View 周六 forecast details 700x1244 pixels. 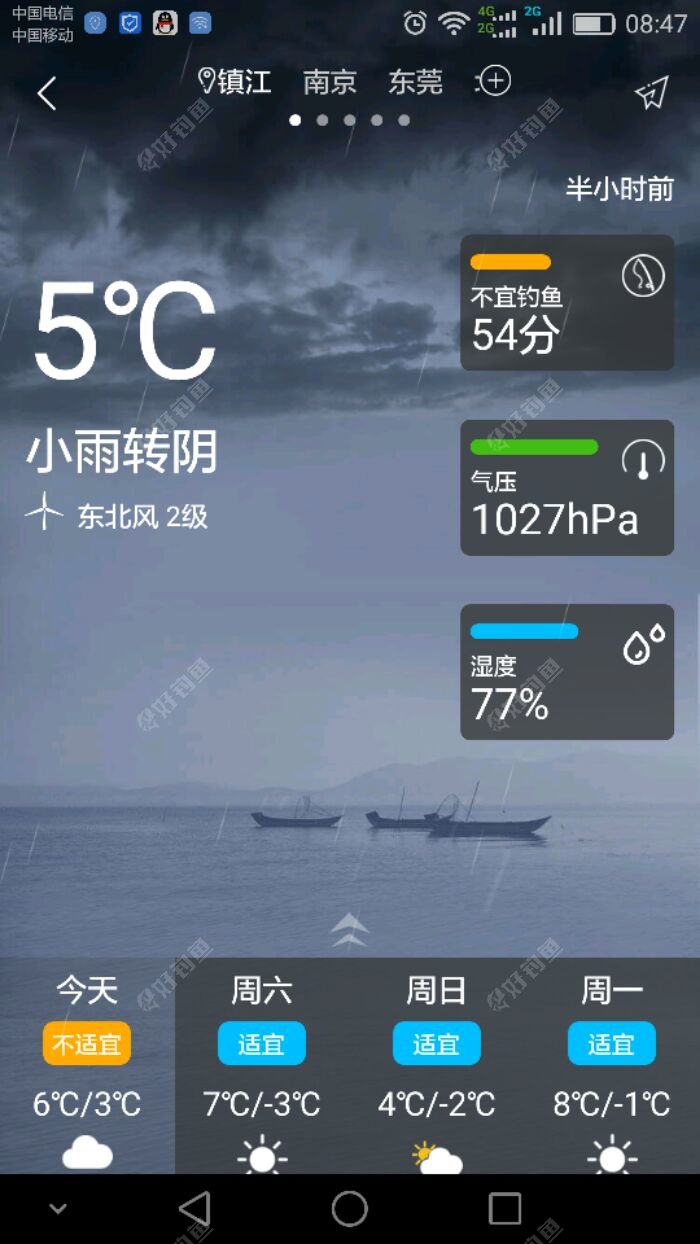pos(262,1065)
